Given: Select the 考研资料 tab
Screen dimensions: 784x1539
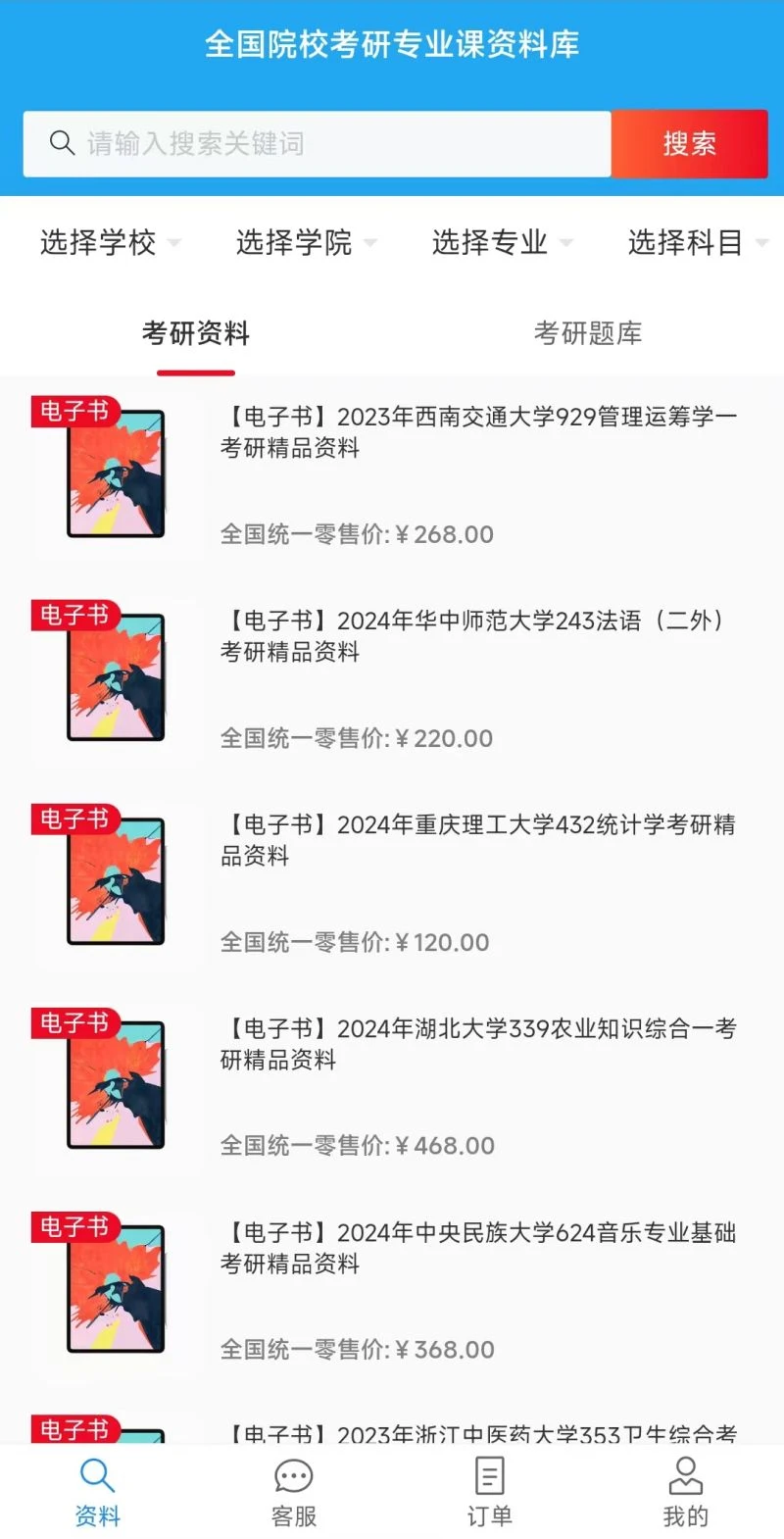Looking at the screenshot, I should coord(196,333).
